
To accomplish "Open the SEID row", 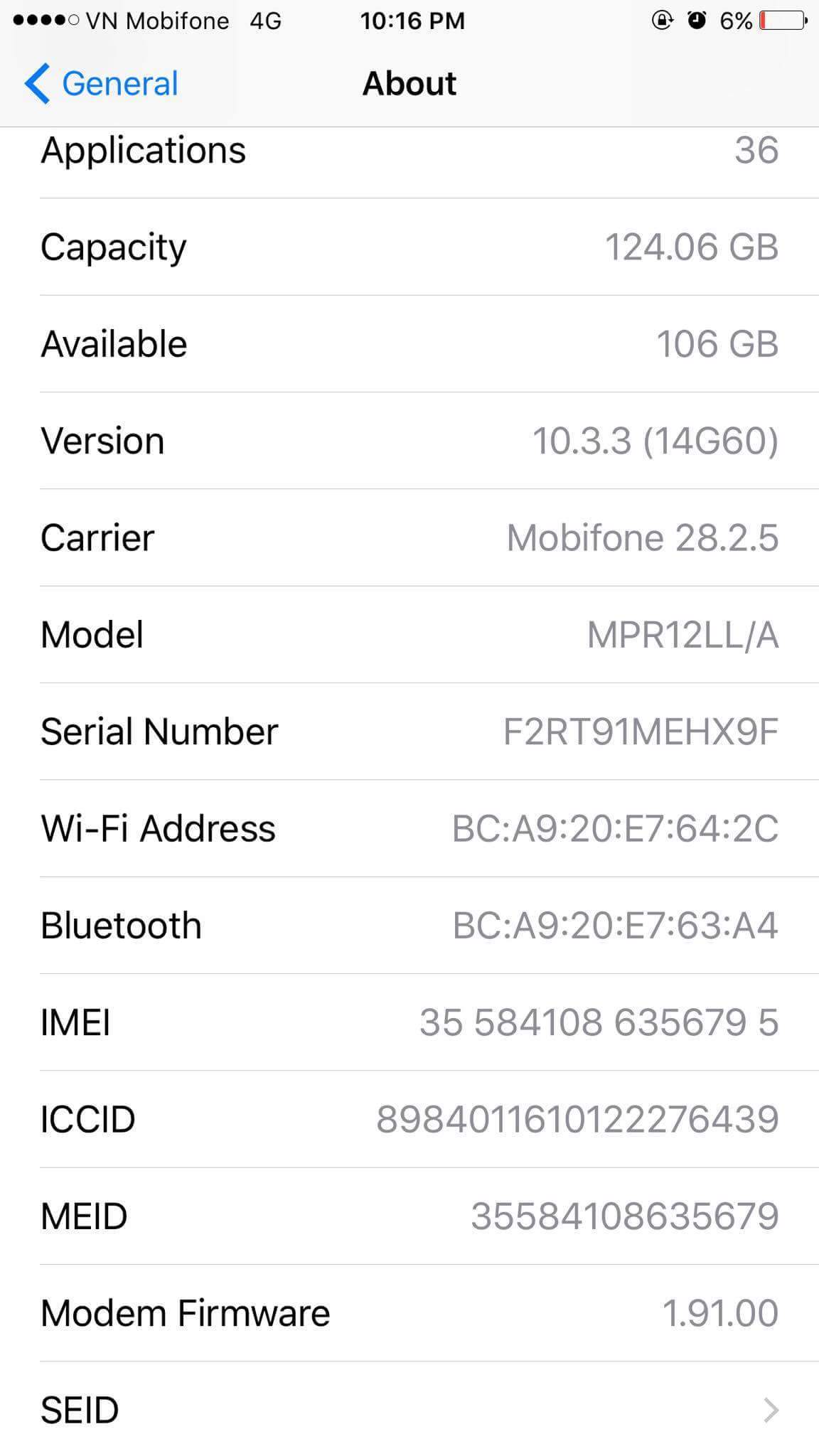I will (409, 1409).
